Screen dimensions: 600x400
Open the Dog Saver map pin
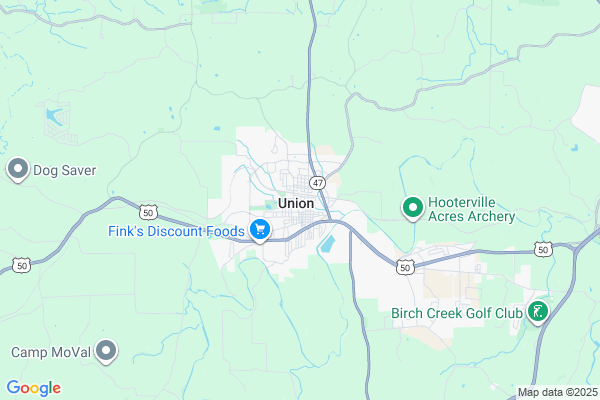(x=17, y=170)
